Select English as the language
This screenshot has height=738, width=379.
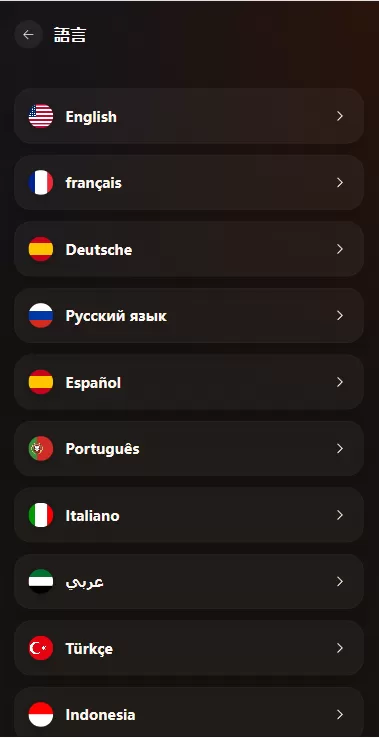click(189, 116)
